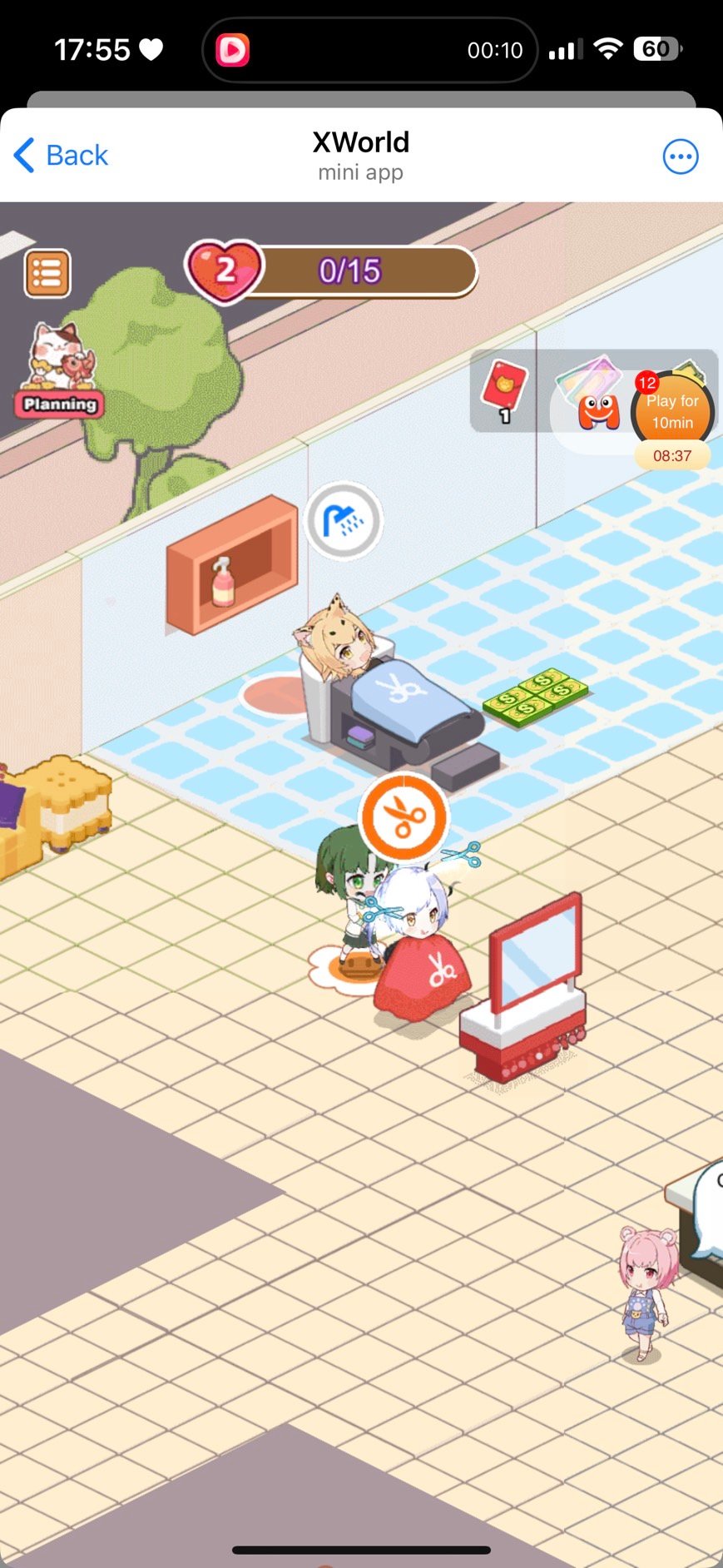The width and height of the screenshot is (723, 1568).
Task: Collect the cash stack on floor
Action: click(536, 697)
